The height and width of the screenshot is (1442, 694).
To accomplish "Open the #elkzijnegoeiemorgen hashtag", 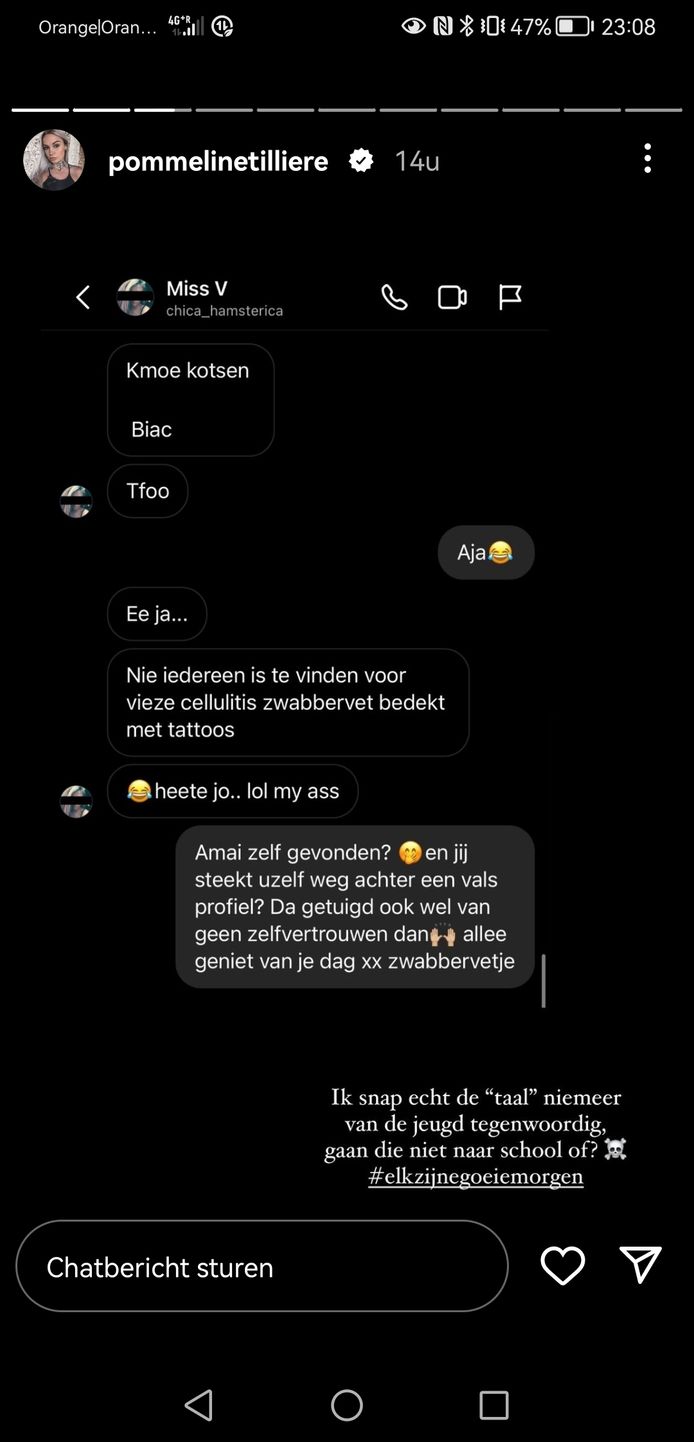I will [x=476, y=1175].
